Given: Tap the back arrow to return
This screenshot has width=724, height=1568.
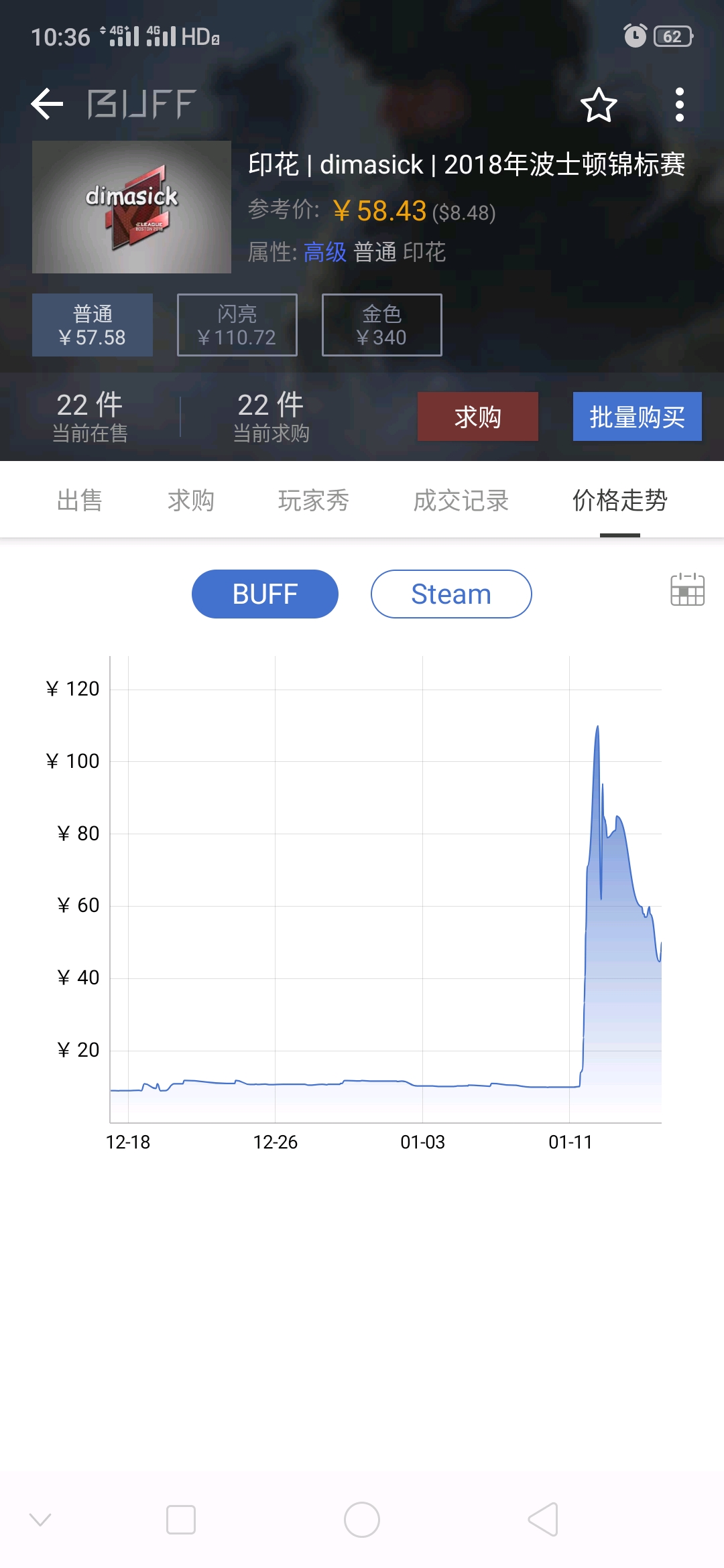Looking at the screenshot, I should coord(46,104).
